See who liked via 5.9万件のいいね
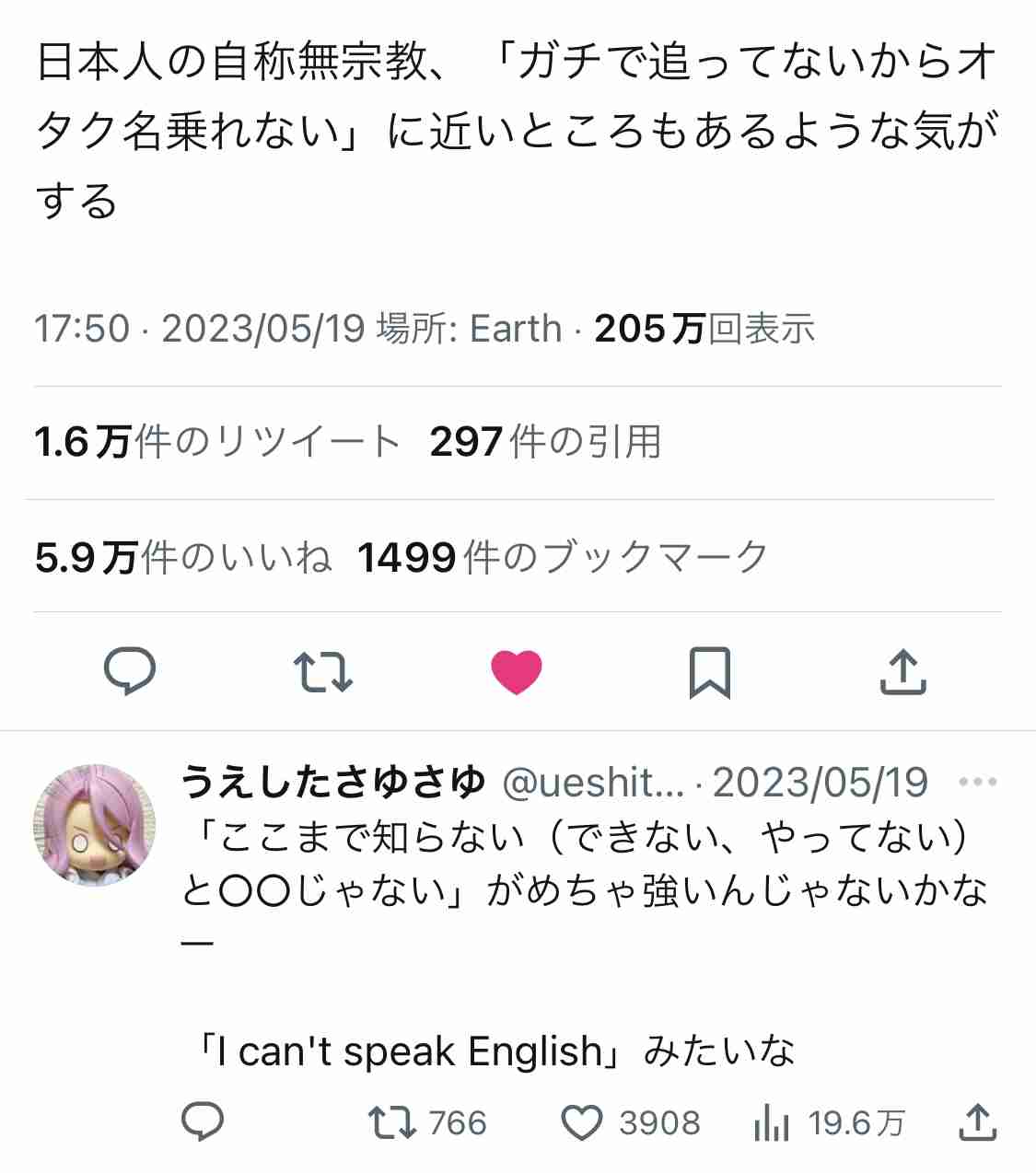1036x1173 pixels. [x=183, y=557]
